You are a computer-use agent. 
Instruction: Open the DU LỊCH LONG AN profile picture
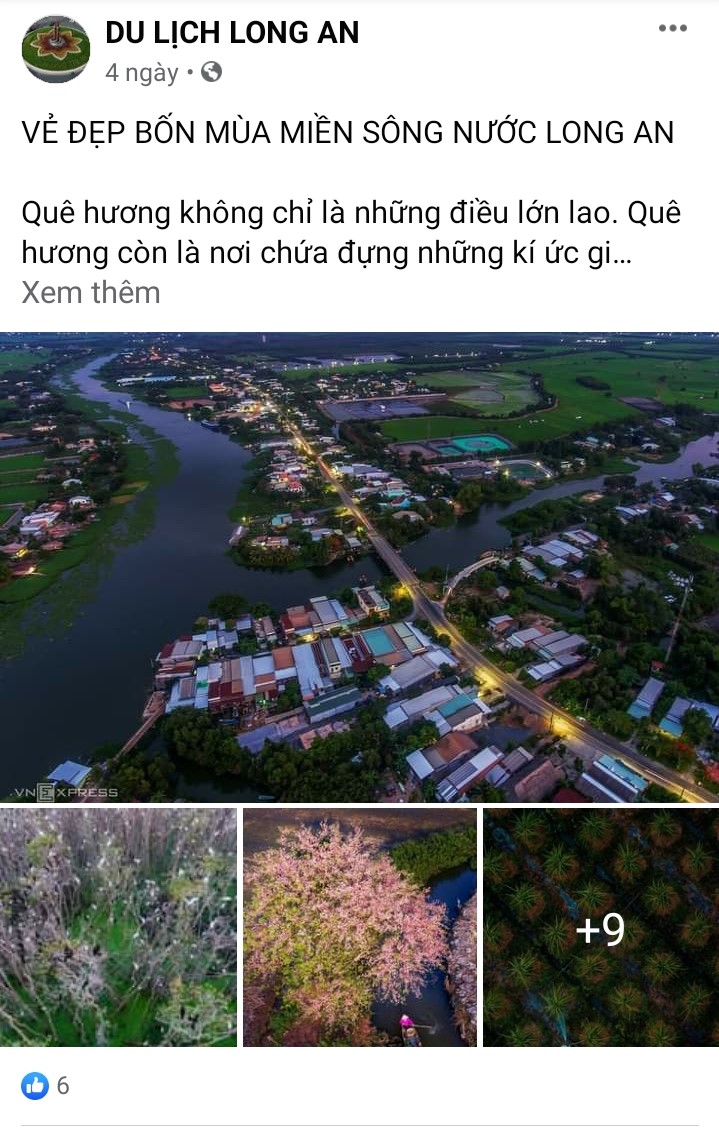tap(56, 49)
